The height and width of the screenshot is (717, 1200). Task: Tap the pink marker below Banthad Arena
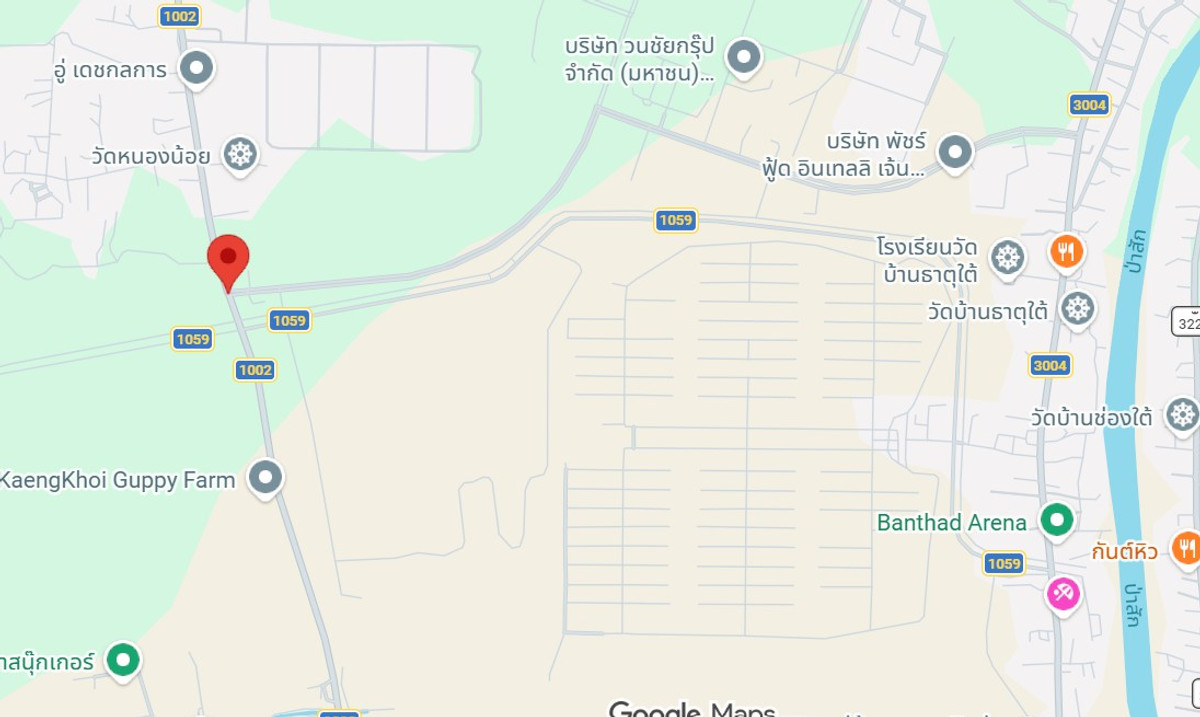point(1062,593)
